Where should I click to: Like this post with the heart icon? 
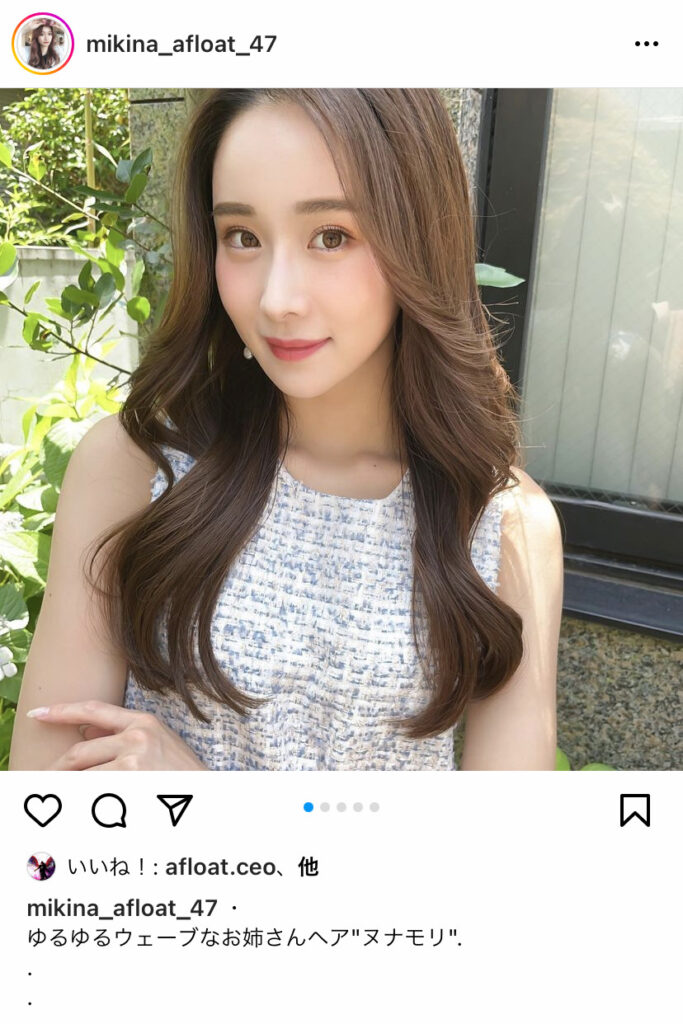pos(42,810)
